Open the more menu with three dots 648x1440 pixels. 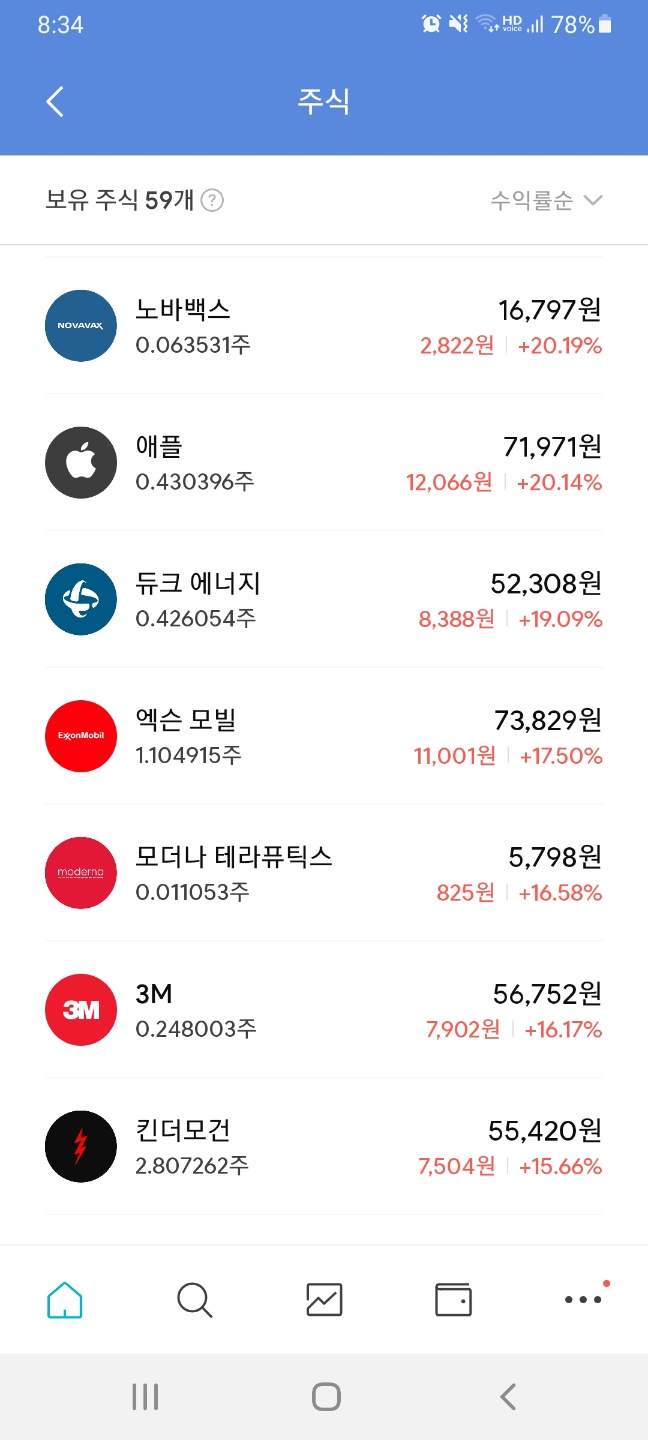pos(584,1299)
